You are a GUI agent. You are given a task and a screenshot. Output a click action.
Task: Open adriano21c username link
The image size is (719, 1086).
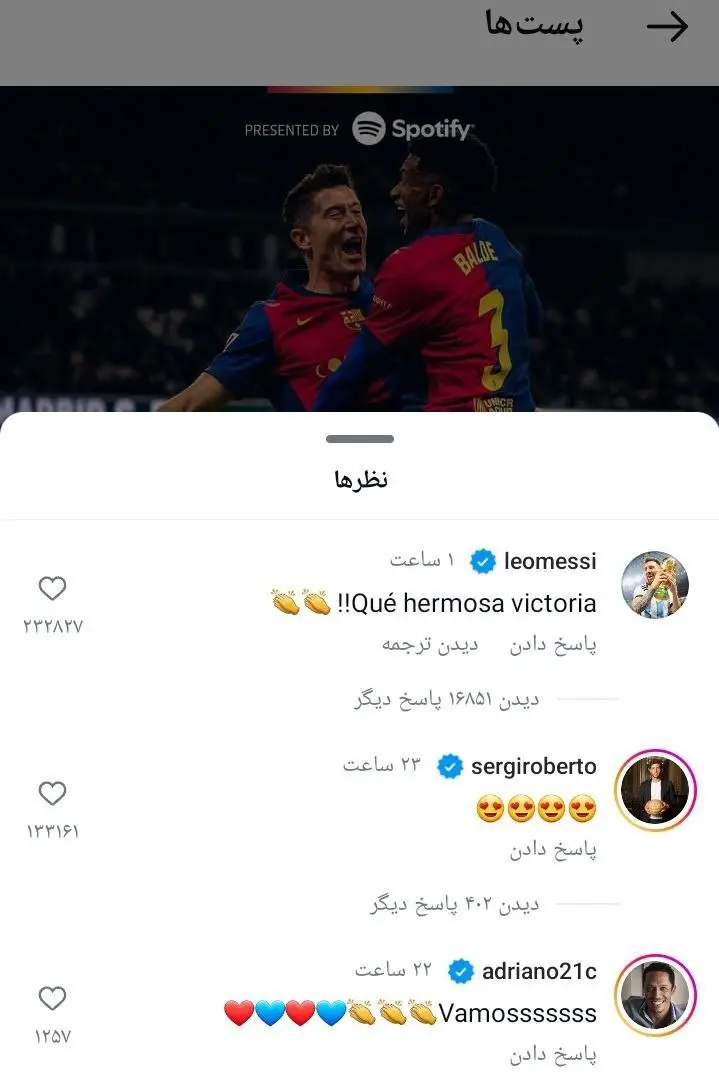pos(539,971)
